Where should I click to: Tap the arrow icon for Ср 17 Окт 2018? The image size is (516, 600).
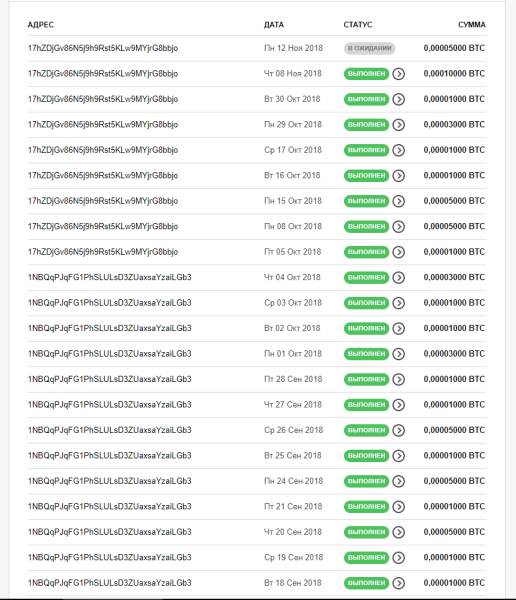pos(398,150)
